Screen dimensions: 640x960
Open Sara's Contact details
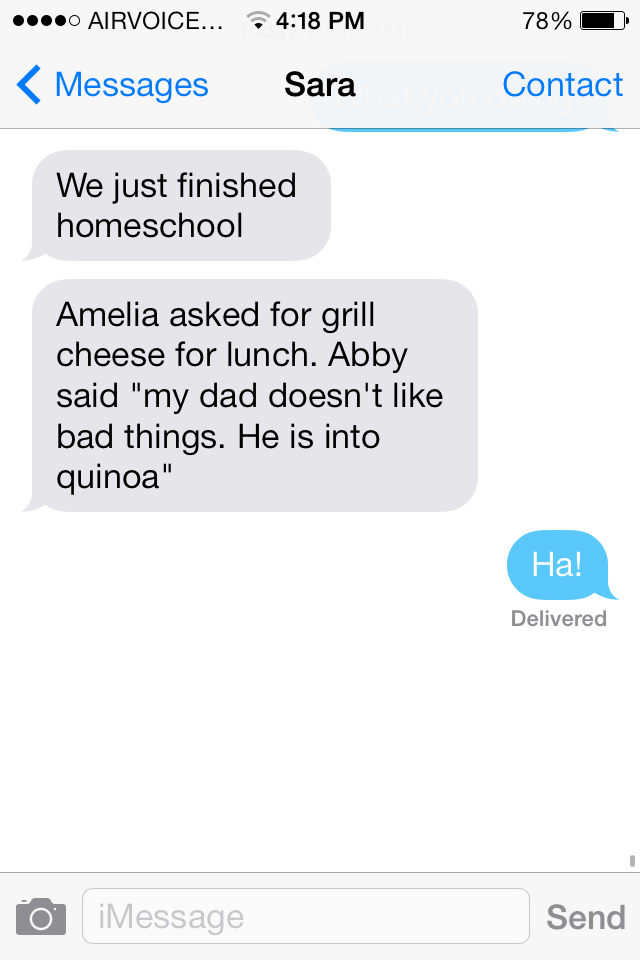coord(562,85)
